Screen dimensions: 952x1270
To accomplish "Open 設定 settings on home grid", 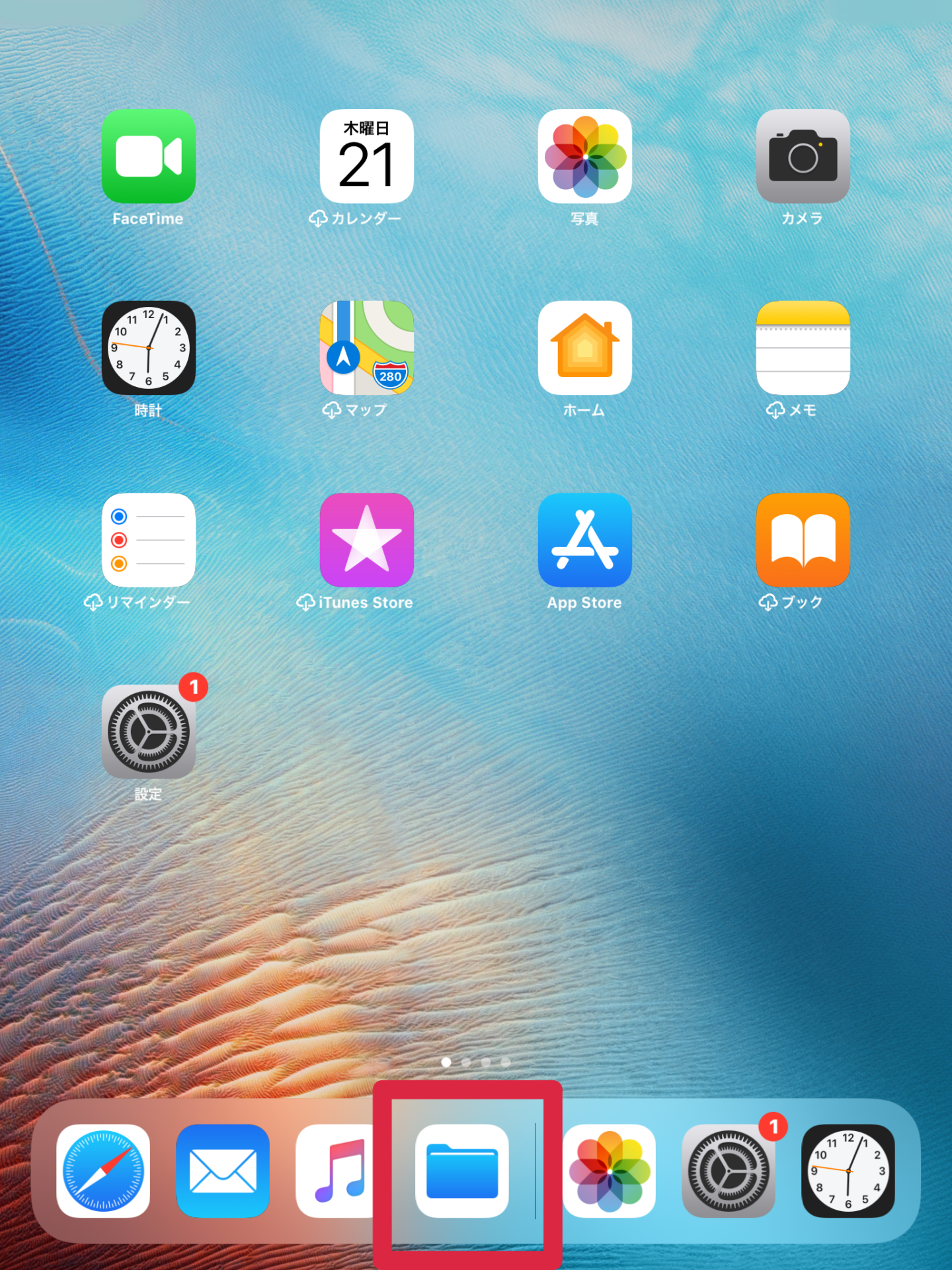I will [148, 732].
